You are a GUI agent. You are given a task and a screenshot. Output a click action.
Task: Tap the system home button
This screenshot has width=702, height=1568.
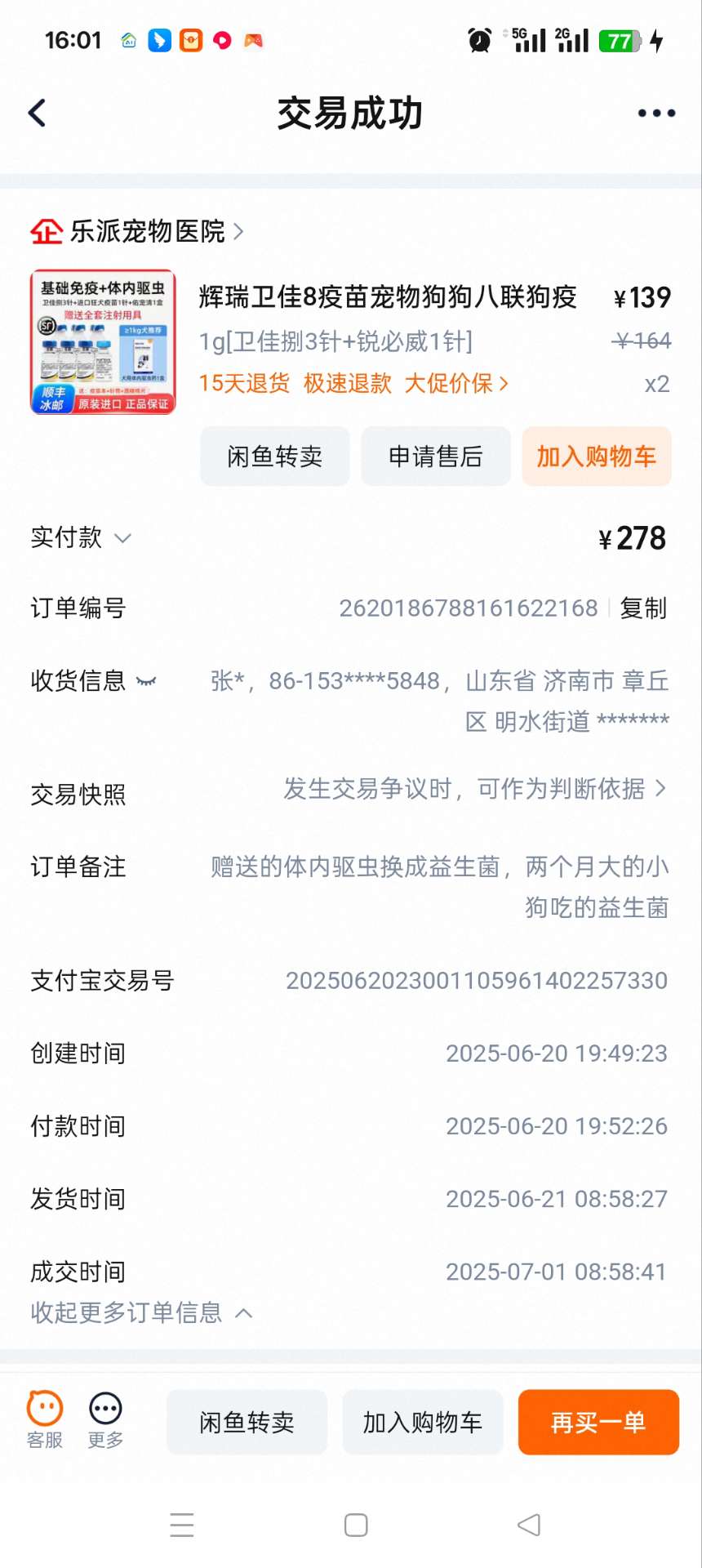(x=356, y=1525)
